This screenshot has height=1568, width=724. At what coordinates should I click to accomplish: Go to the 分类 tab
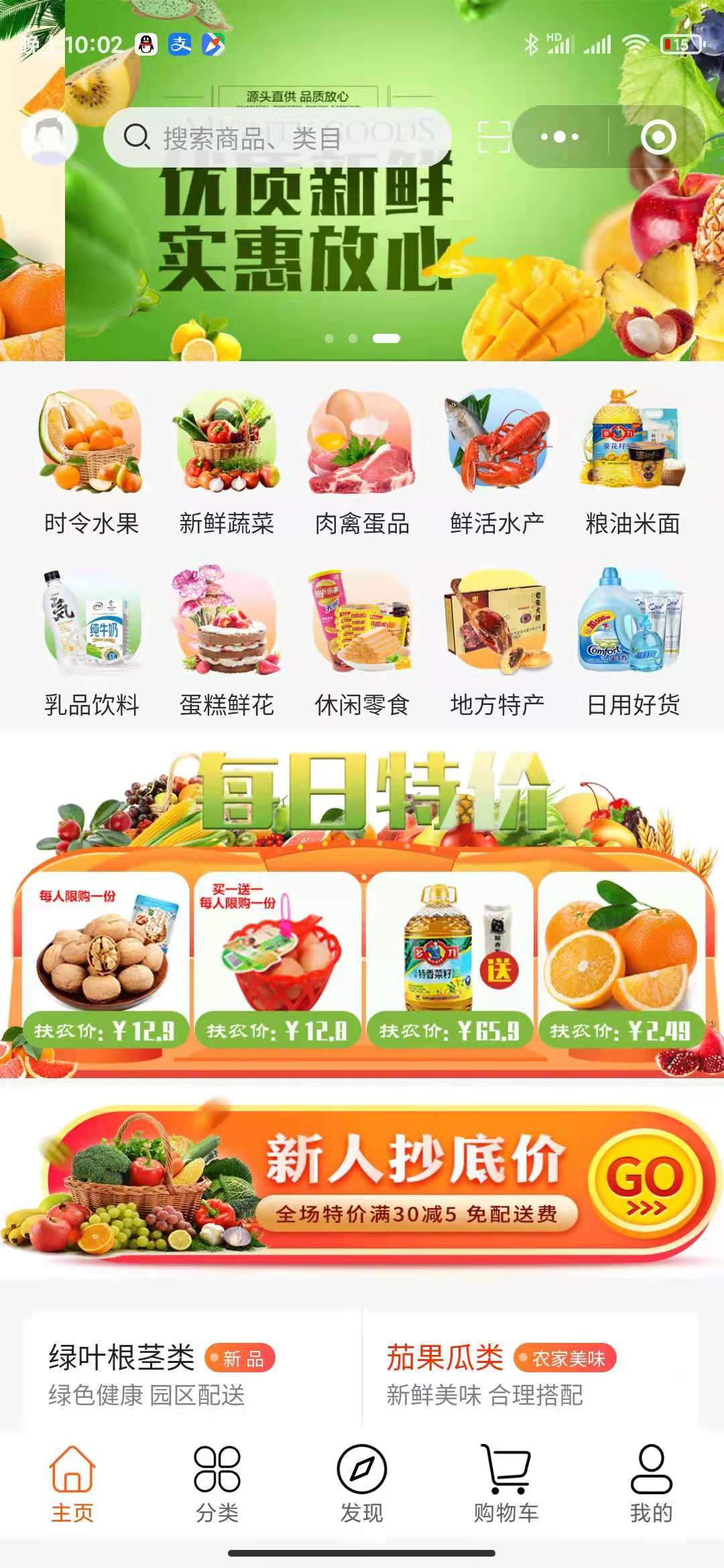(217, 1482)
